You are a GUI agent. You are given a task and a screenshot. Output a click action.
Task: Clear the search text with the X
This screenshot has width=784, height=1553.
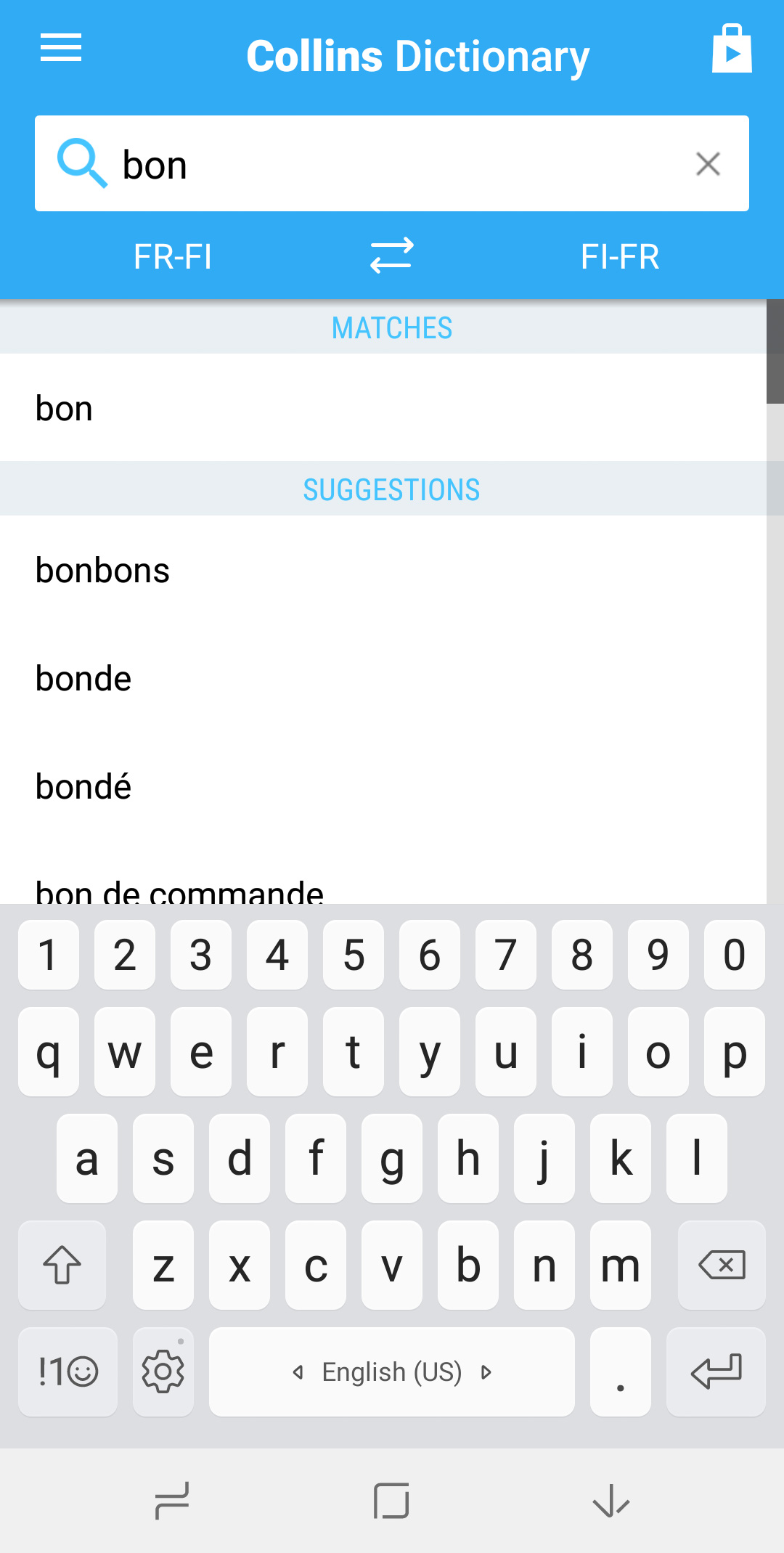click(708, 164)
